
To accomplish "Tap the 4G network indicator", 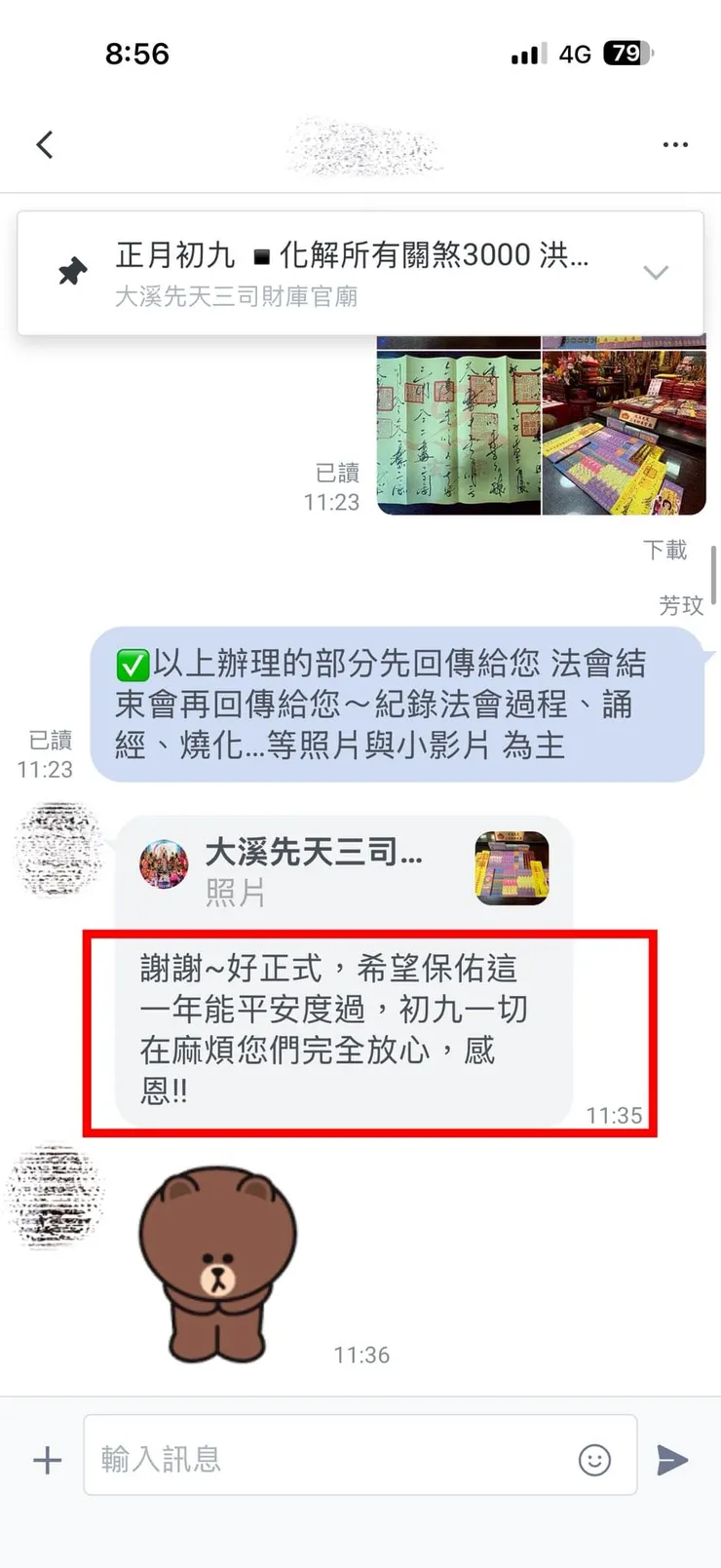I will [x=573, y=54].
